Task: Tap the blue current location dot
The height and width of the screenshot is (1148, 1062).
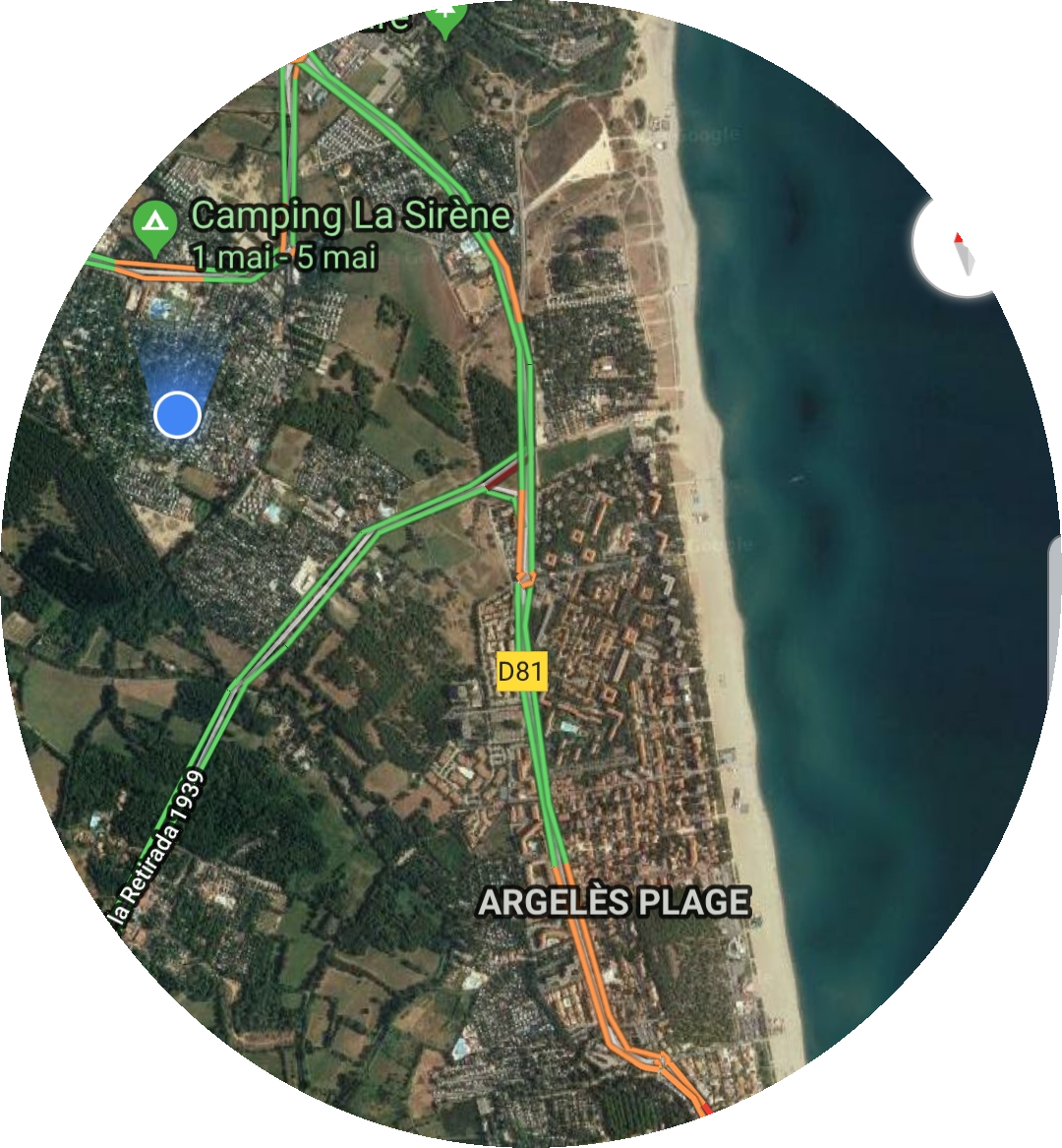Action: tap(178, 414)
